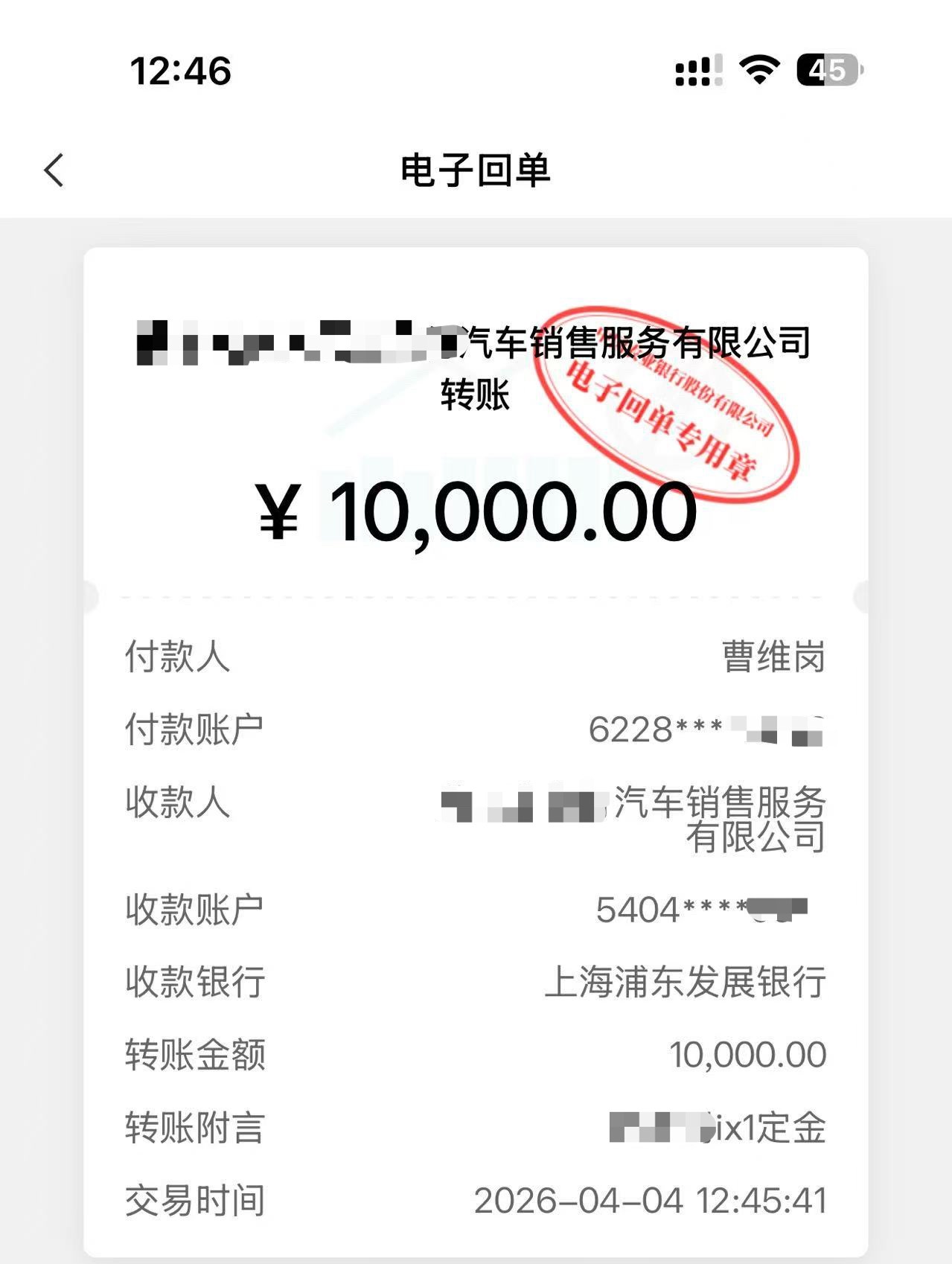Image resolution: width=952 pixels, height=1264 pixels.
Task: Tap the 电子回单 title
Action: pos(476,170)
